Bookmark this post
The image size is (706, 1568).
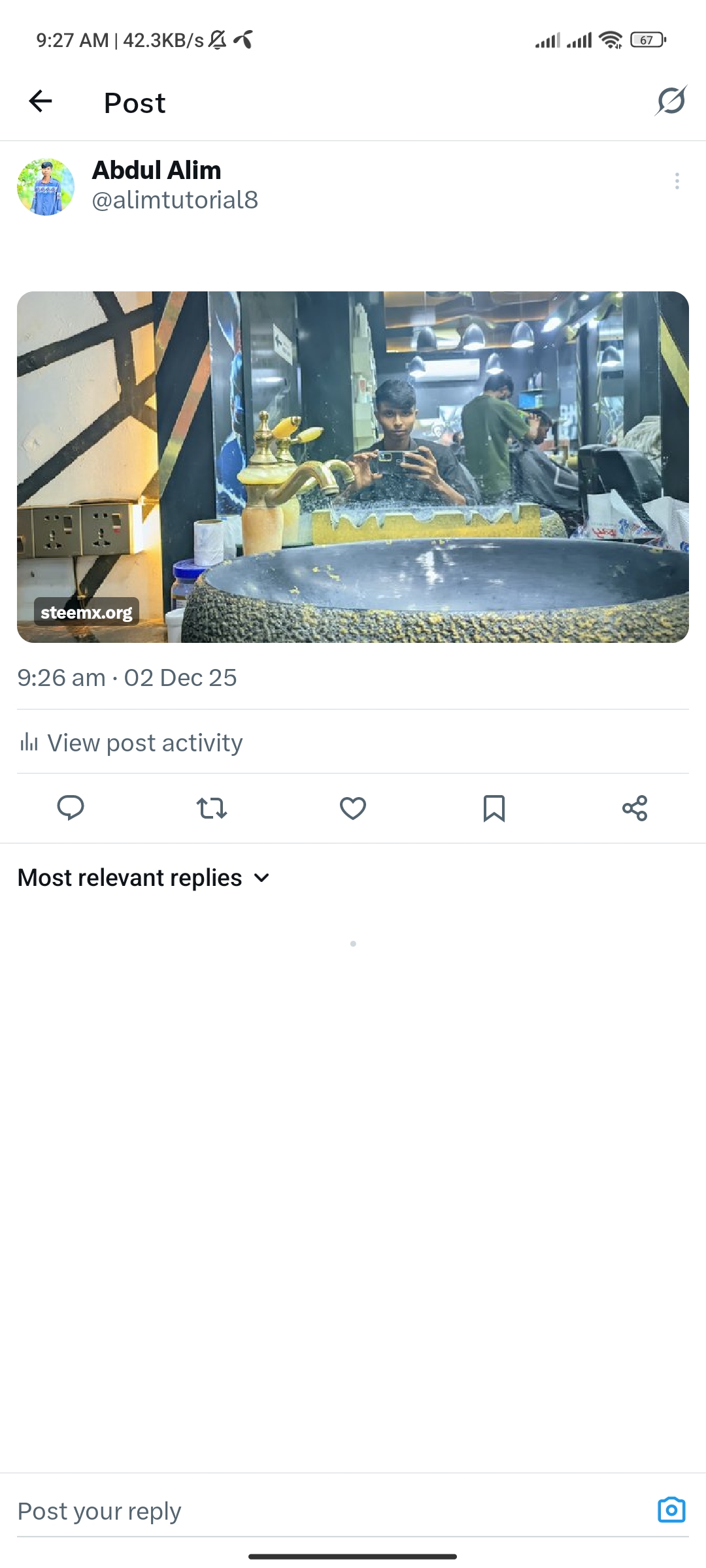494,808
